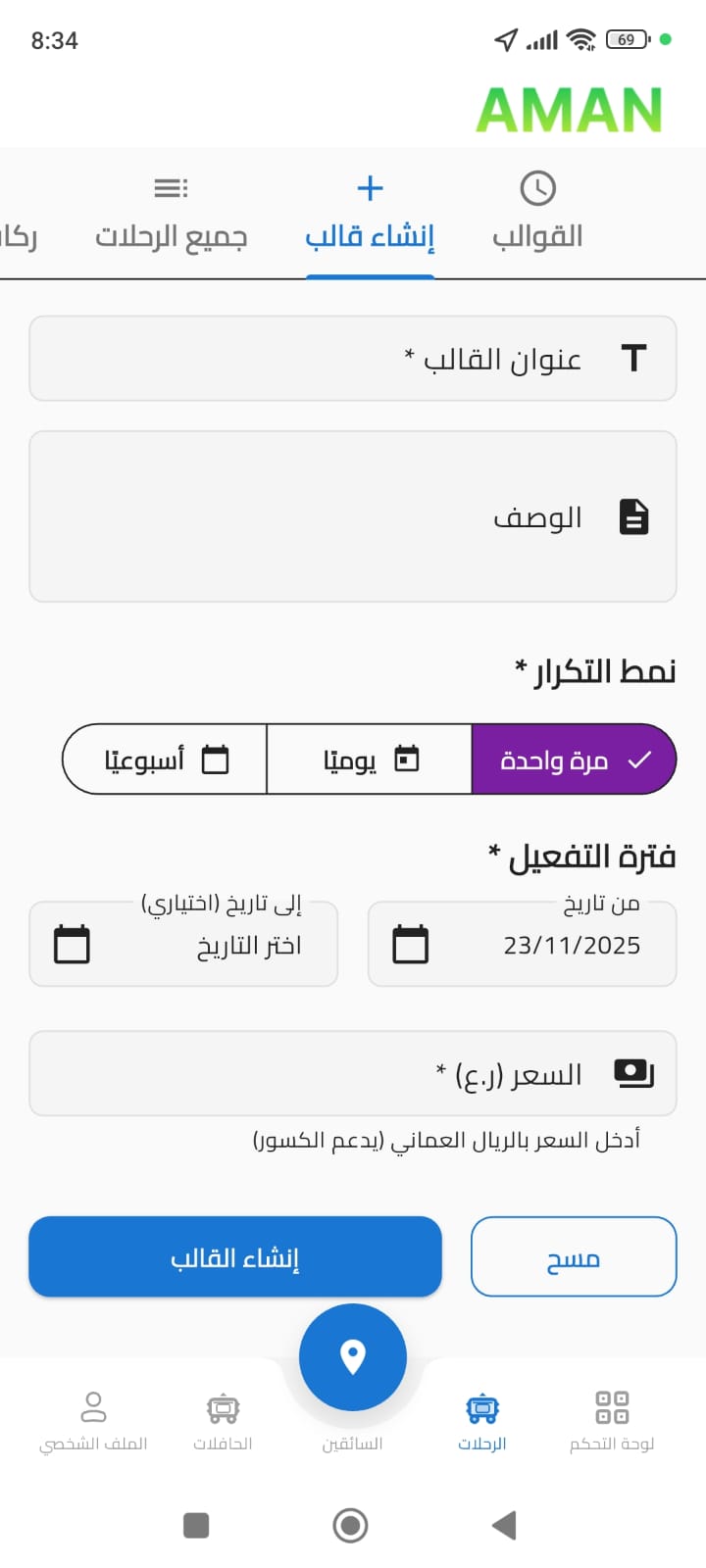Click the list icon above جميع الرحلات
The width and height of the screenshot is (706, 1568).
(x=170, y=187)
